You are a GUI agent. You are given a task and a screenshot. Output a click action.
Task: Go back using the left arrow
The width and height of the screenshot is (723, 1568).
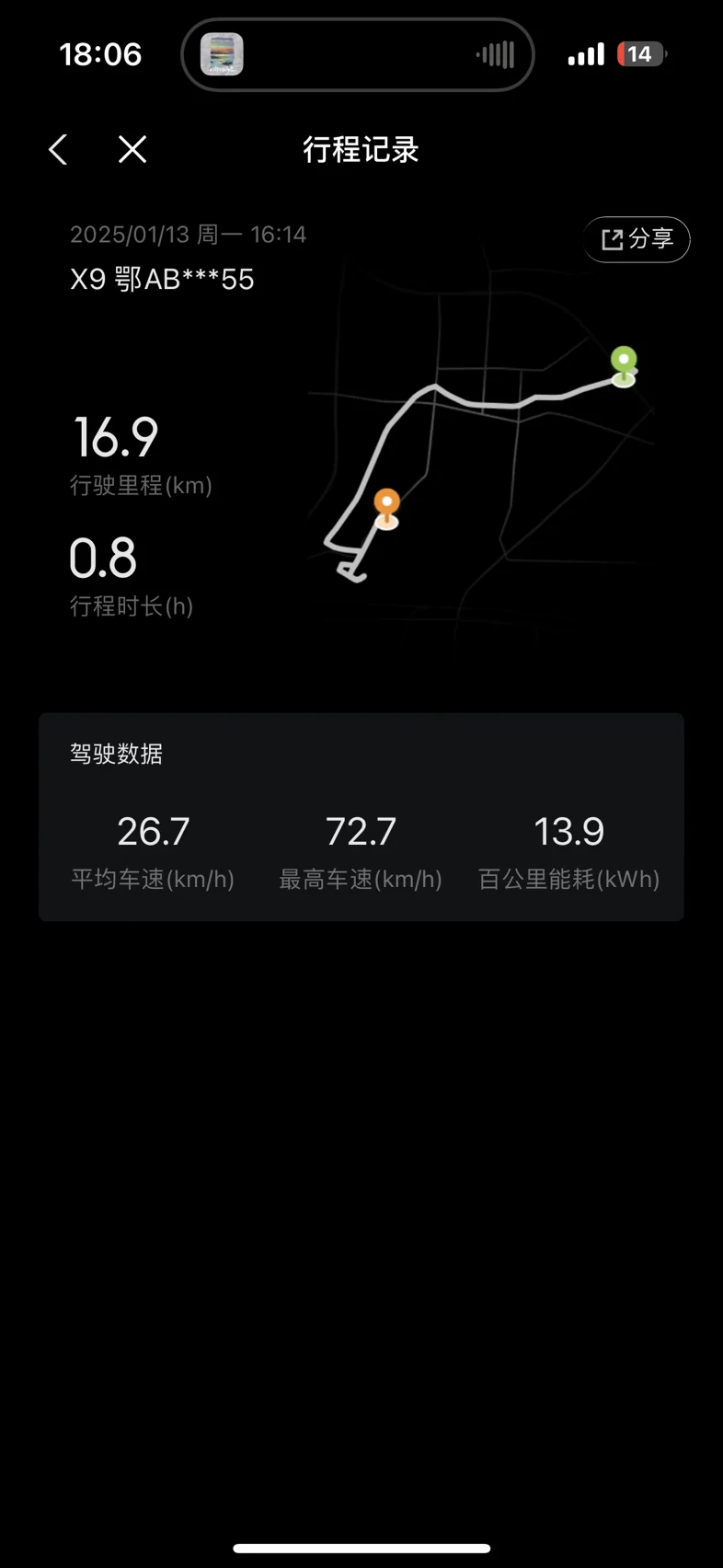pyautogui.click(x=58, y=149)
